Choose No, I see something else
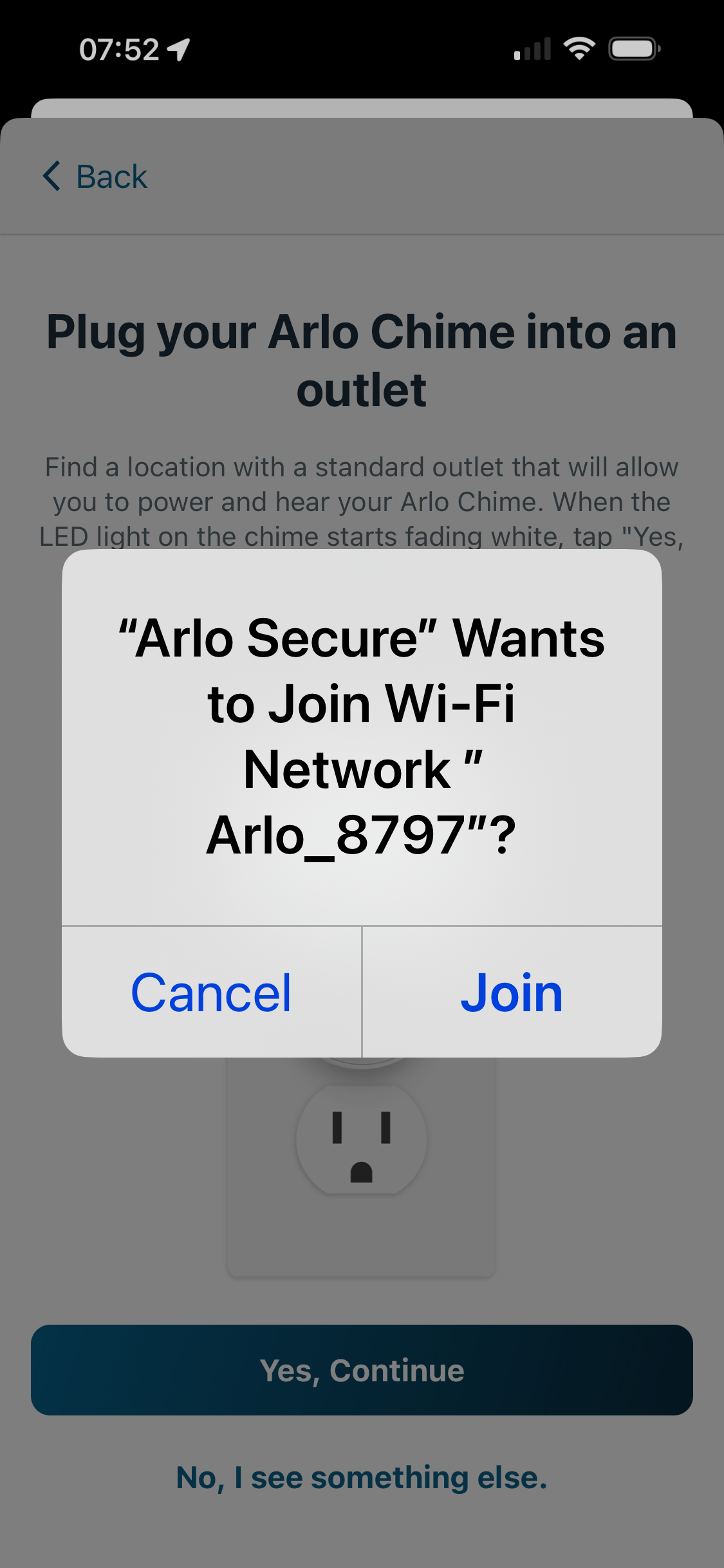The image size is (724, 1568). click(x=362, y=1477)
